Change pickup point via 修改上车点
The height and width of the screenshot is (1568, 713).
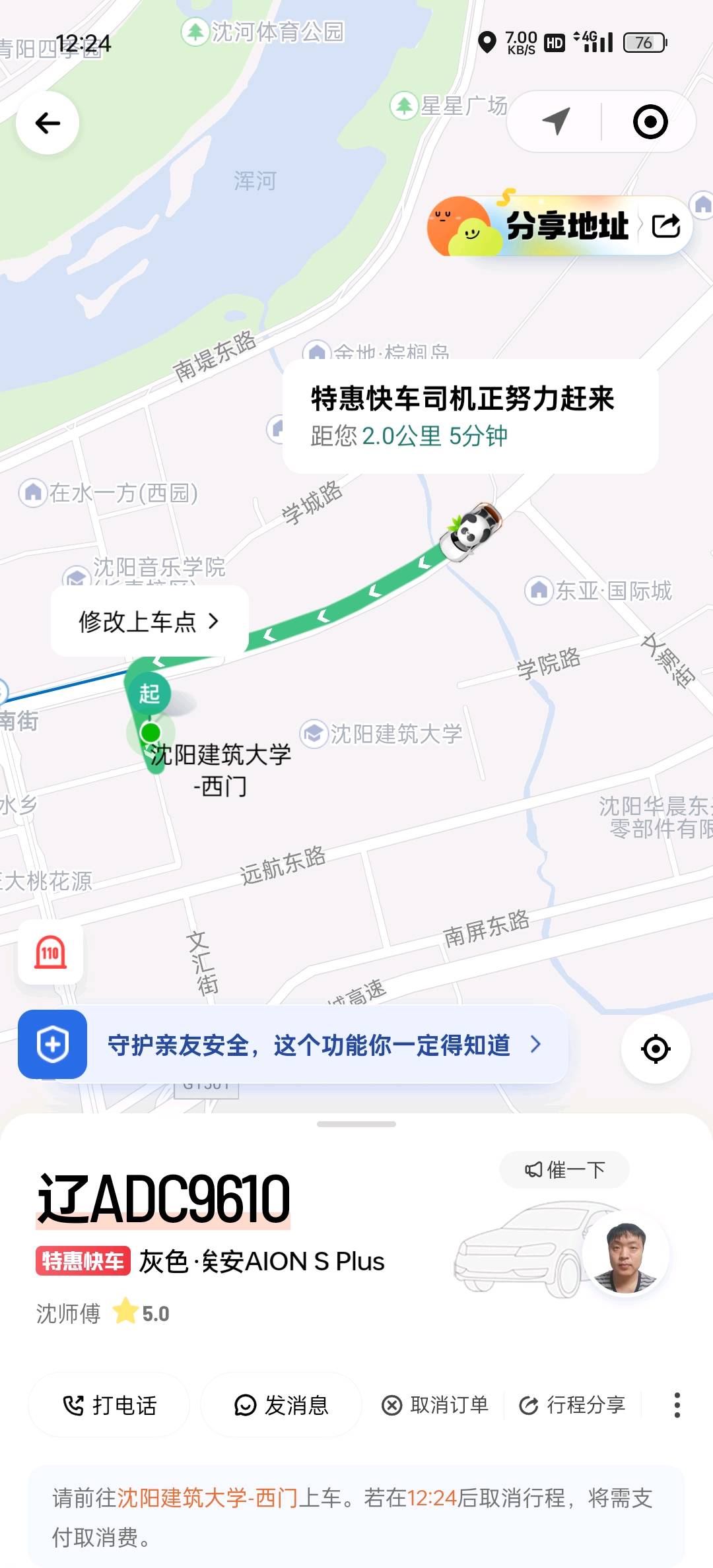149,621
